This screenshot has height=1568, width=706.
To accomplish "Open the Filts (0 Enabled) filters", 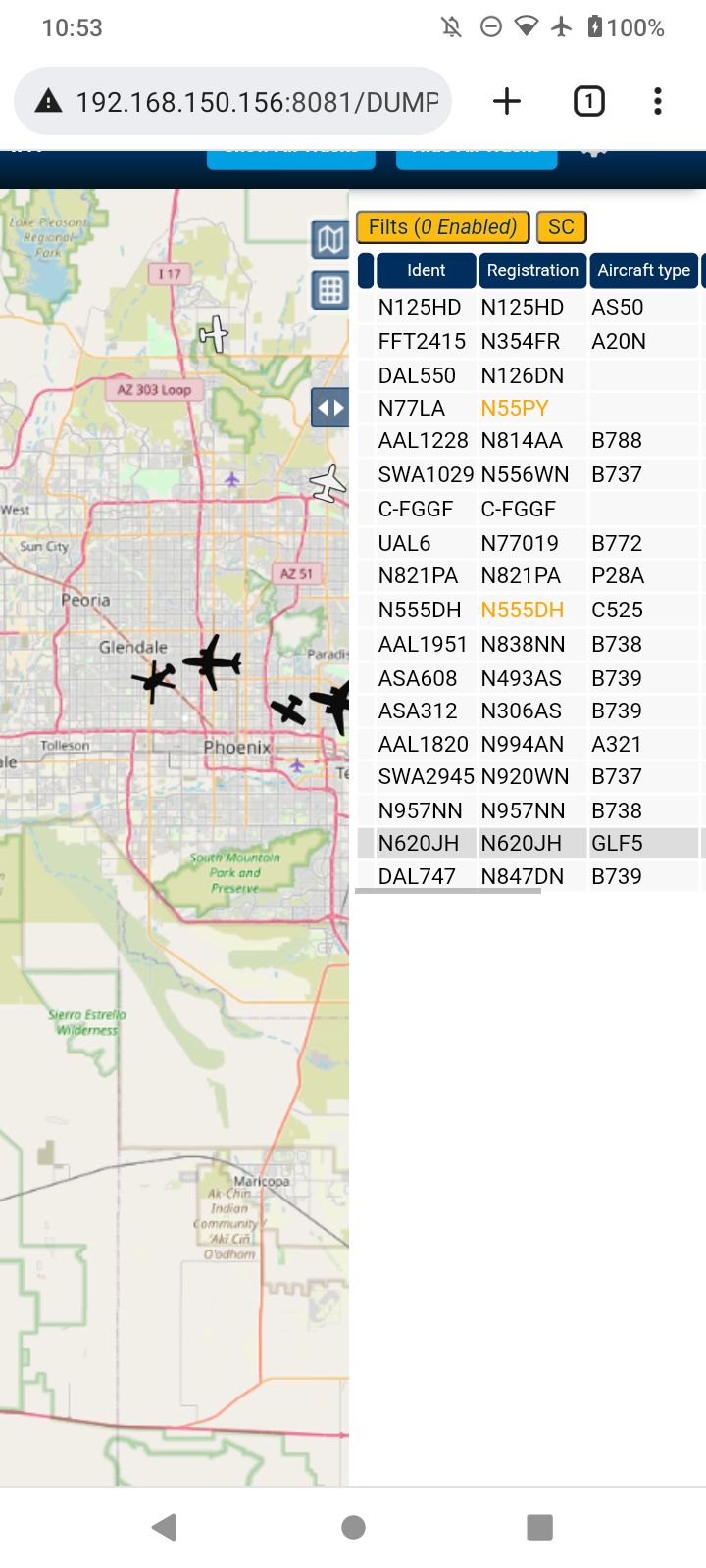I will (442, 227).
